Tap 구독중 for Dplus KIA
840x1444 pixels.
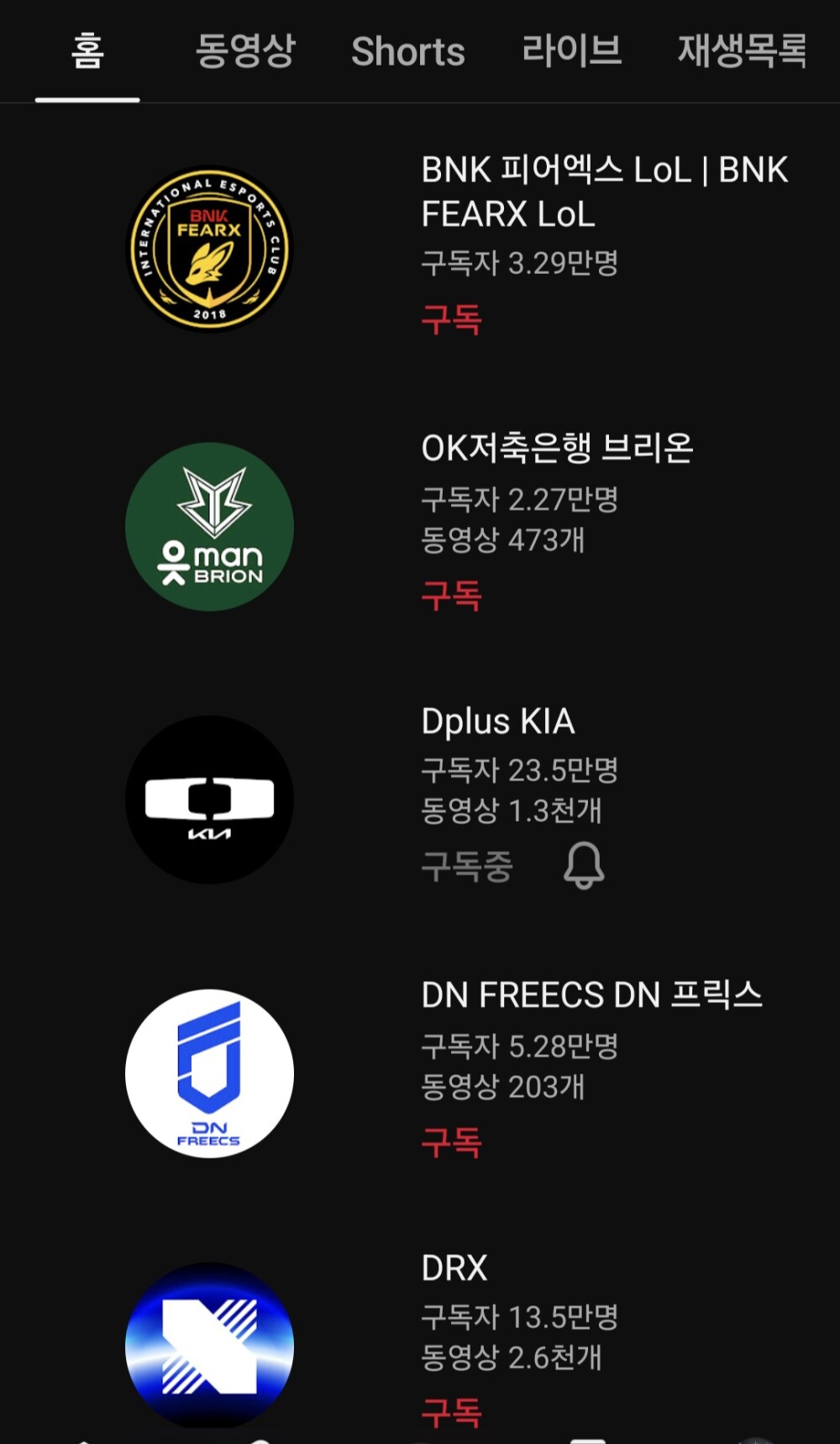(x=467, y=866)
